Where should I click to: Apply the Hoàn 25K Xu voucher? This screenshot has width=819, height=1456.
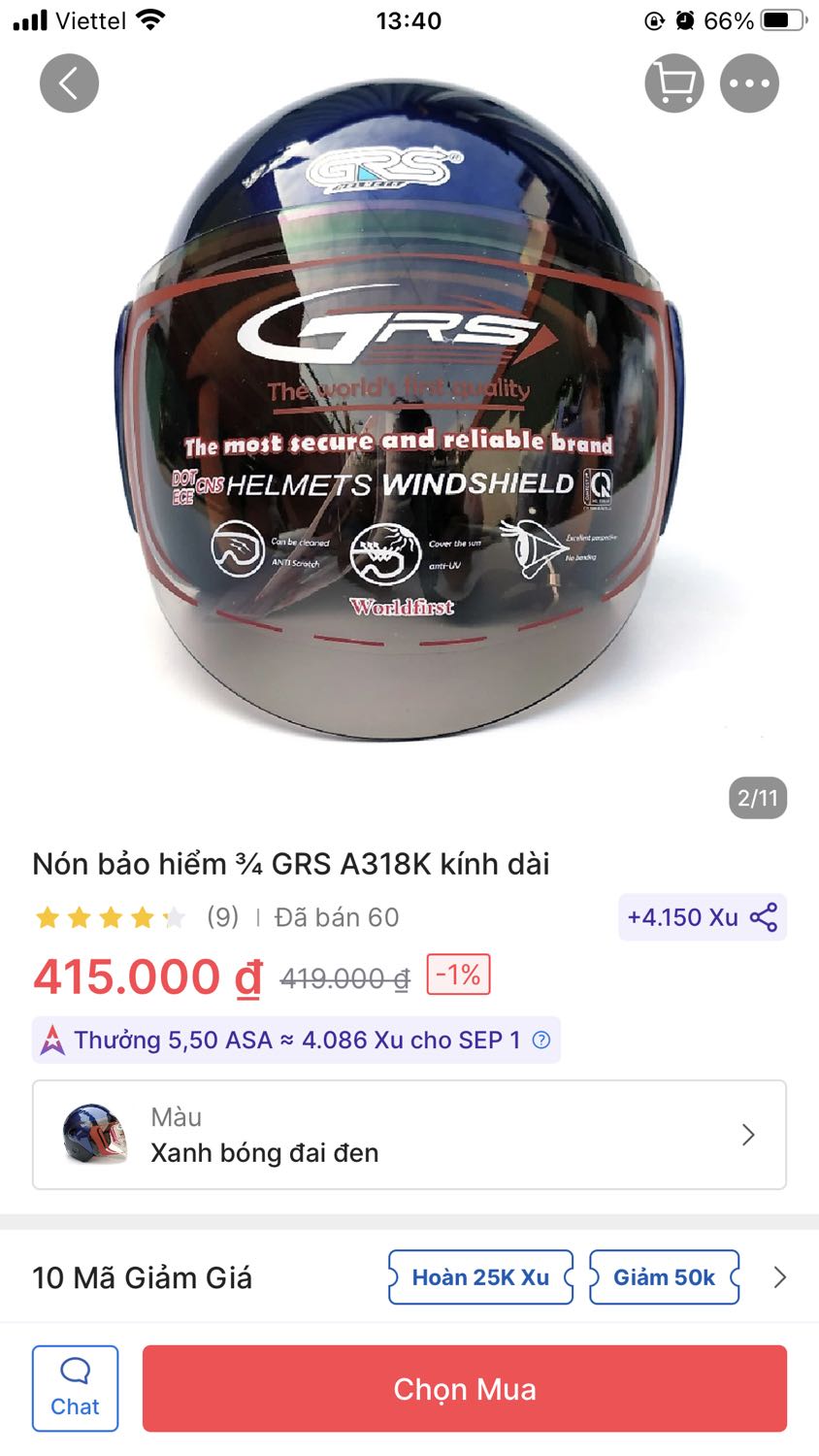tap(480, 1277)
